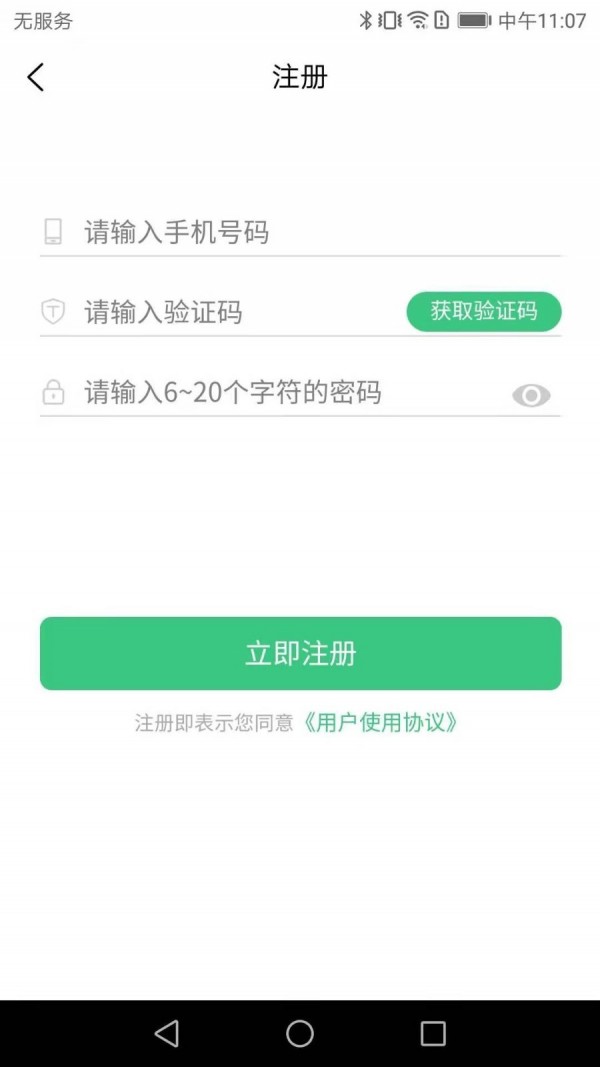Tap the system home button
This screenshot has width=600, height=1067.
click(300, 1033)
